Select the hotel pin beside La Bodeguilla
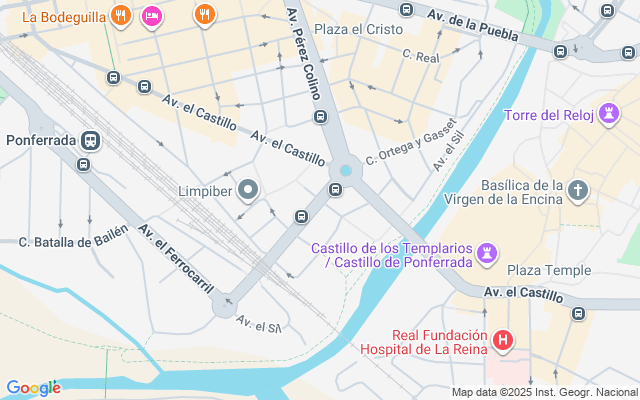This screenshot has width=640, height=400. (x=152, y=15)
